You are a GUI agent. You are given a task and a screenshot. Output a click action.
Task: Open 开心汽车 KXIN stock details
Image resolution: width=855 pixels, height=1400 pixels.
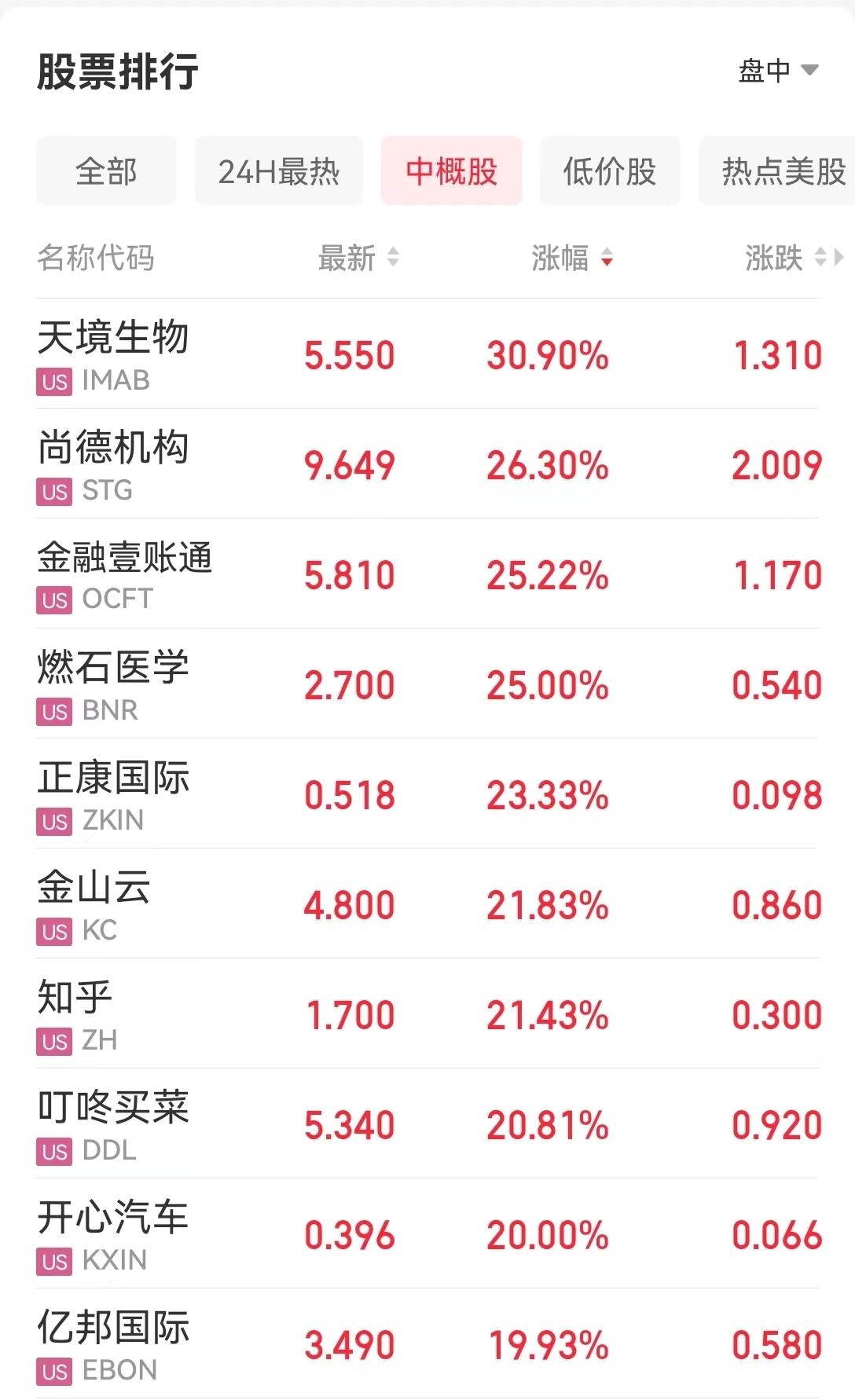tap(427, 1233)
